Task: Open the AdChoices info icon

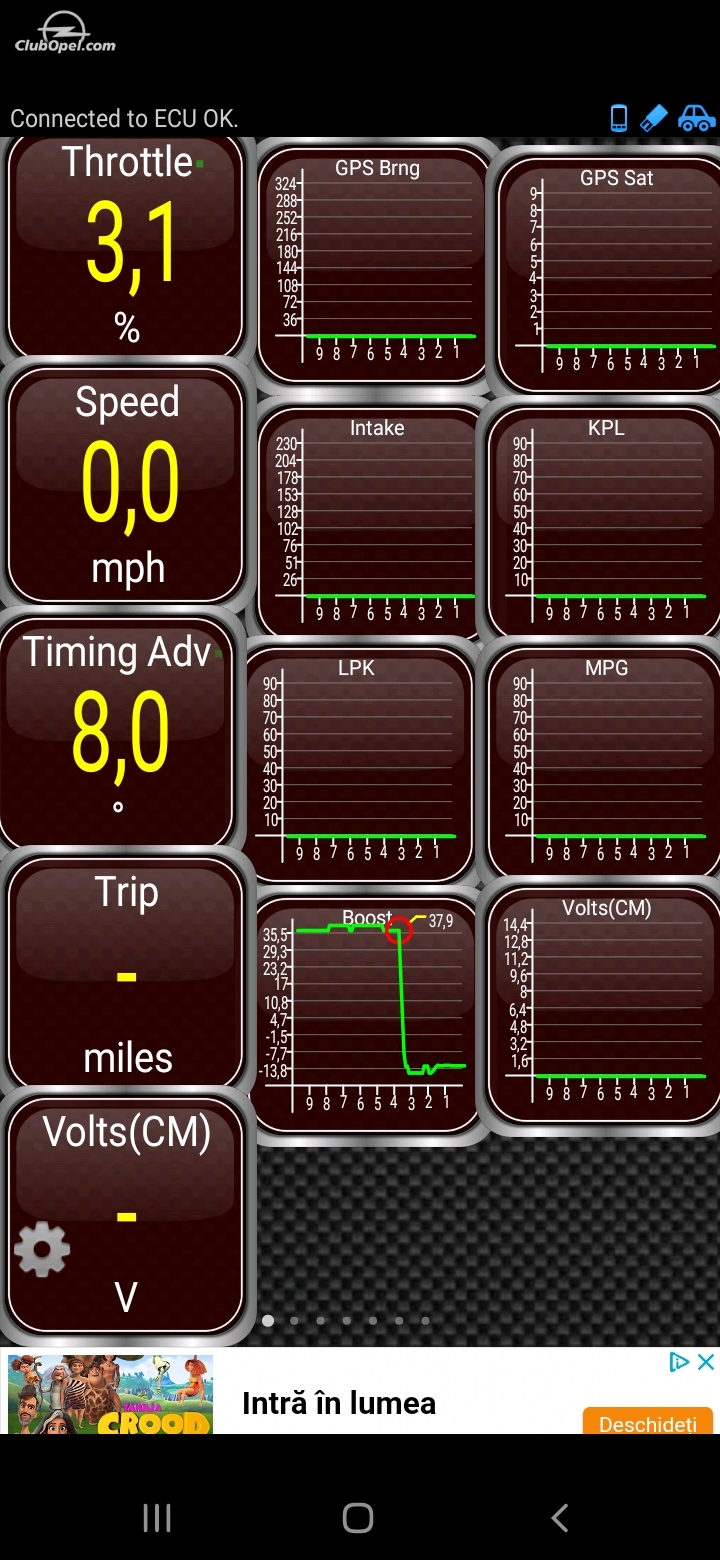Action: tap(680, 1362)
